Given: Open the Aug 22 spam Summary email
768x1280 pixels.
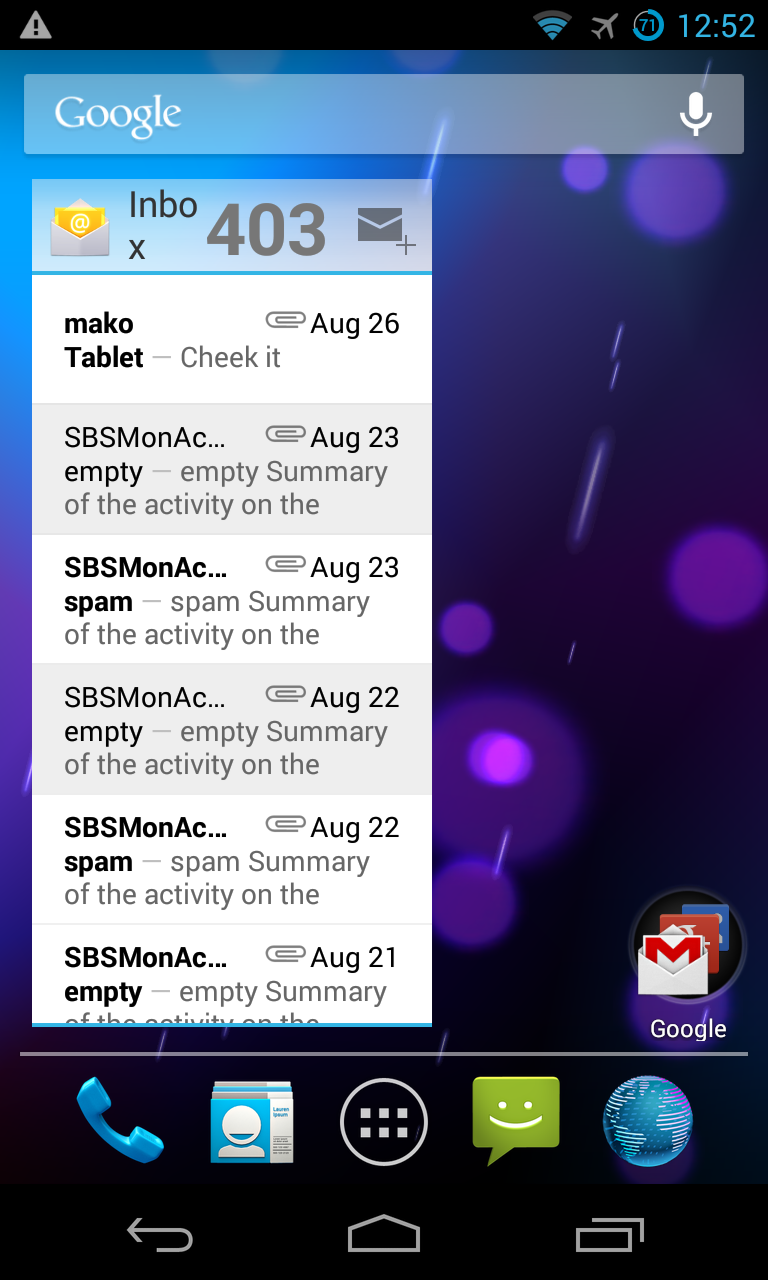Looking at the screenshot, I should pyautogui.click(x=232, y=860).
